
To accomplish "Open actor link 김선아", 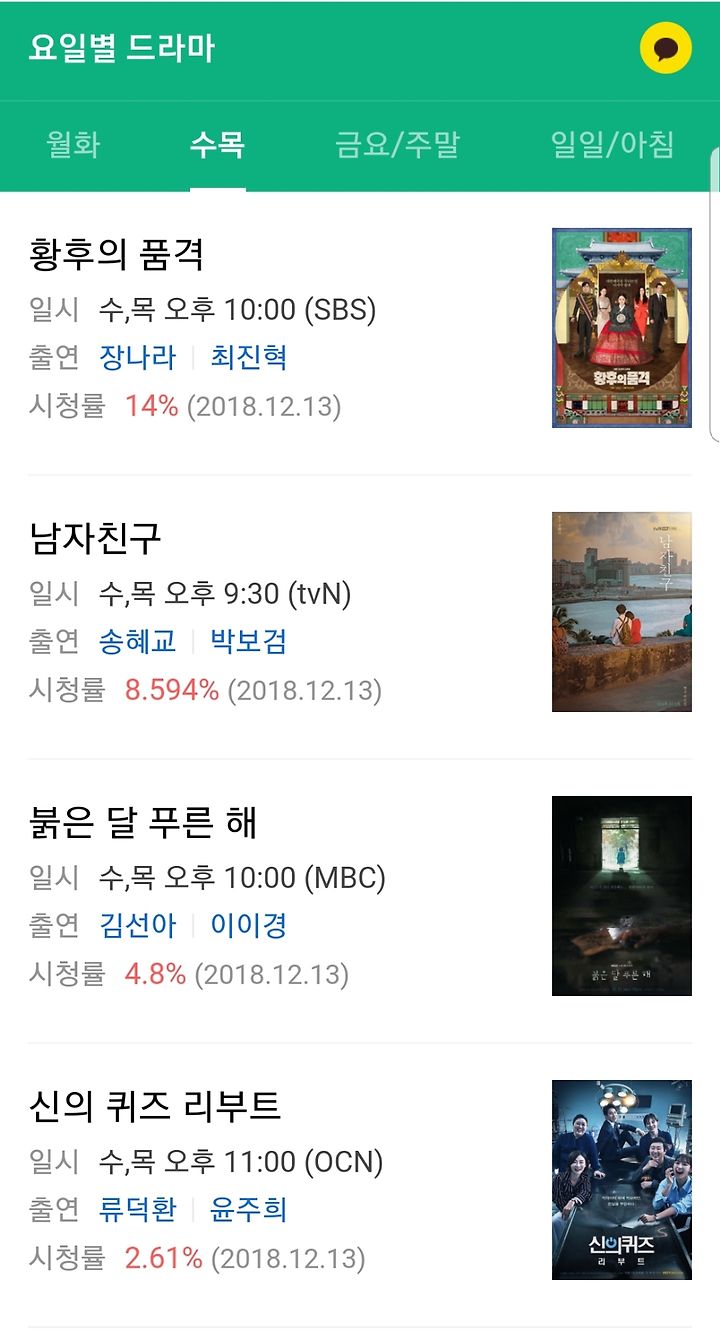I will click(x=138, y=926).
